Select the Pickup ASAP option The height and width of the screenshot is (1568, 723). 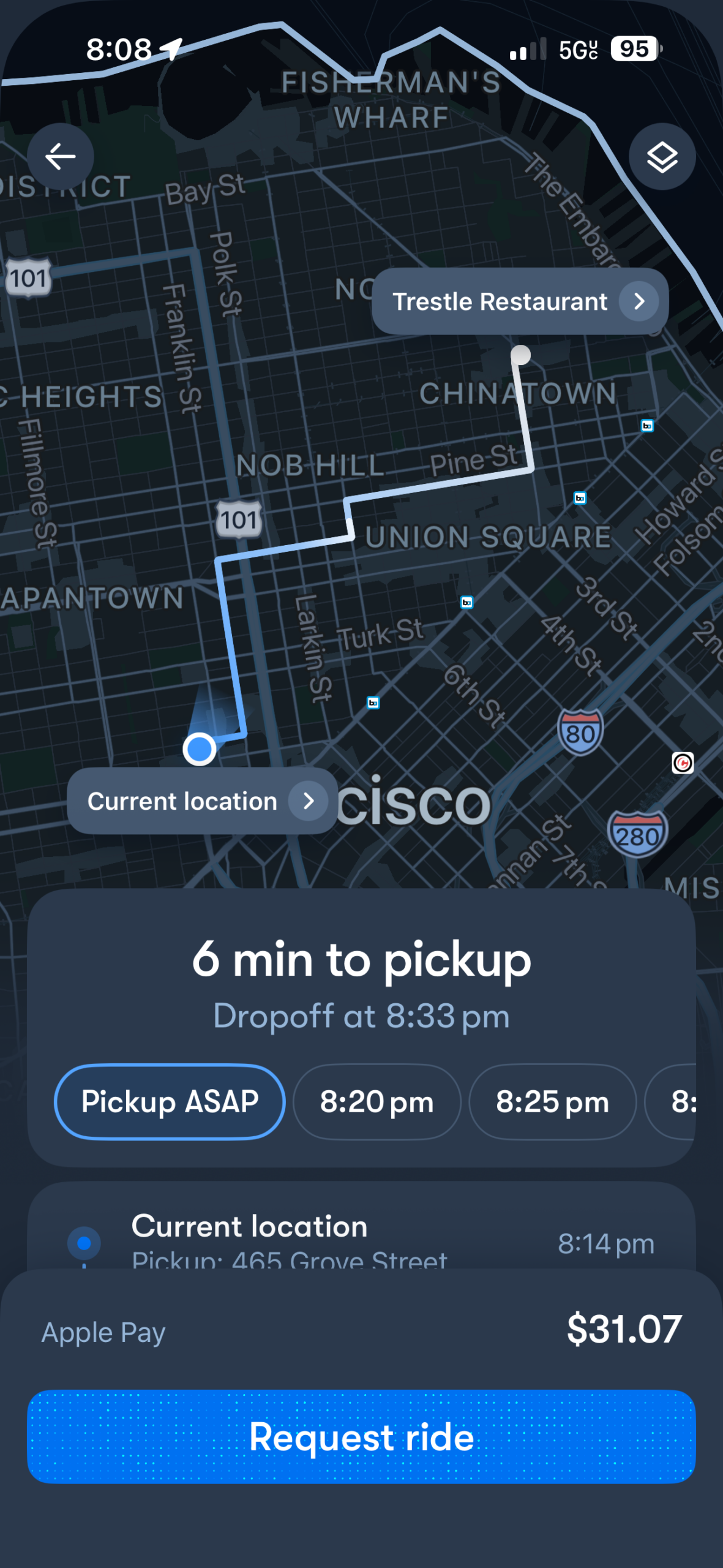point(170,1102)
